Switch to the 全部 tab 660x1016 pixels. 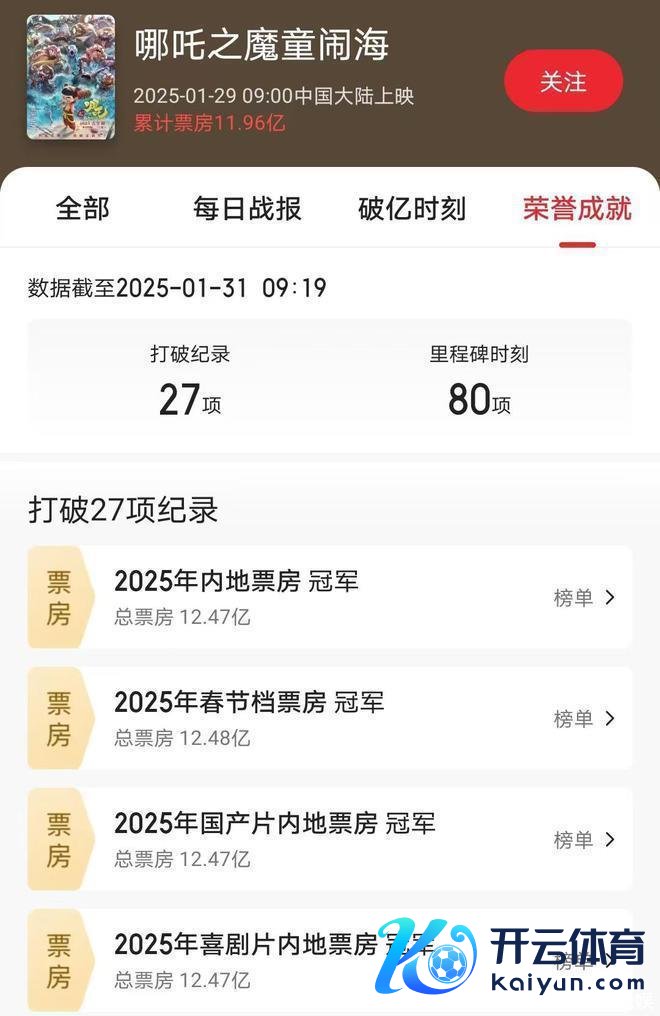82,208
